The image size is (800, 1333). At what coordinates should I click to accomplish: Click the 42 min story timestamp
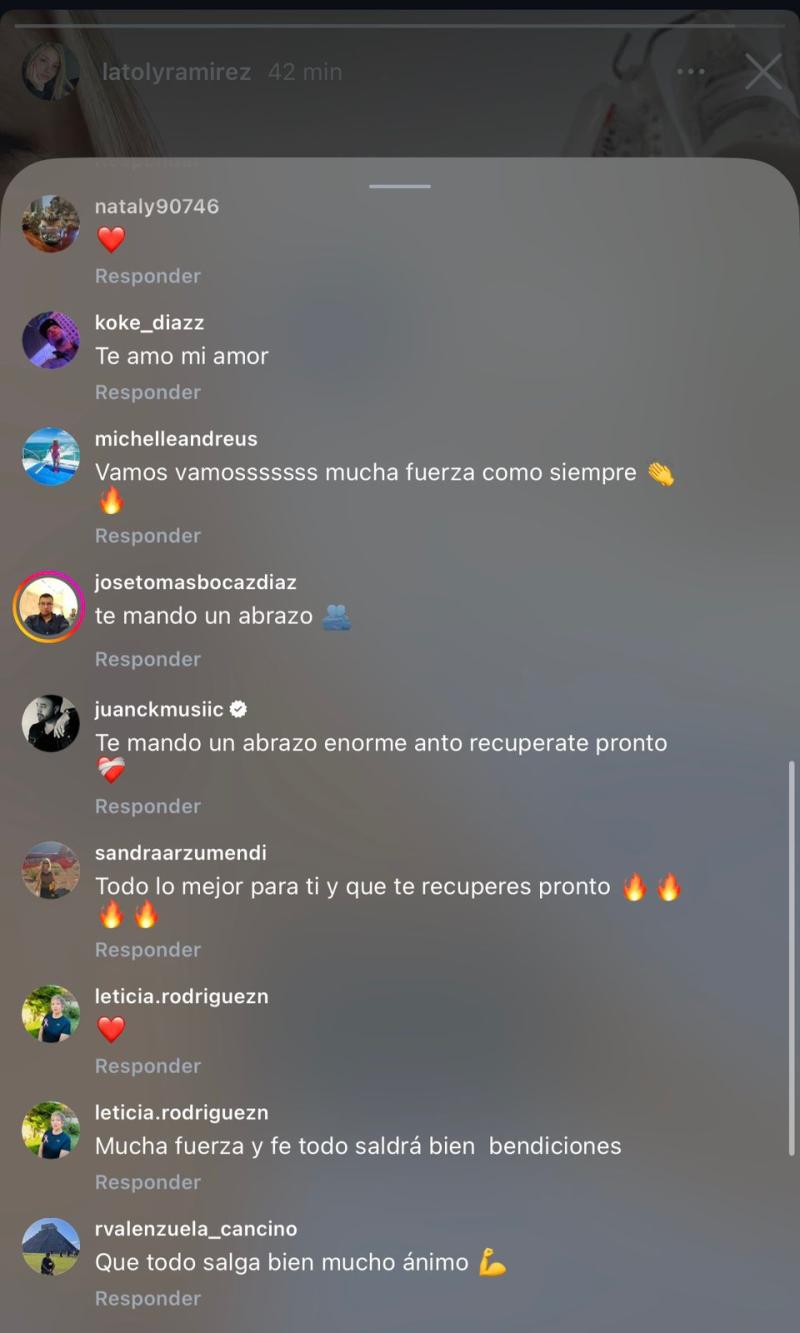[x=301, y=72]
